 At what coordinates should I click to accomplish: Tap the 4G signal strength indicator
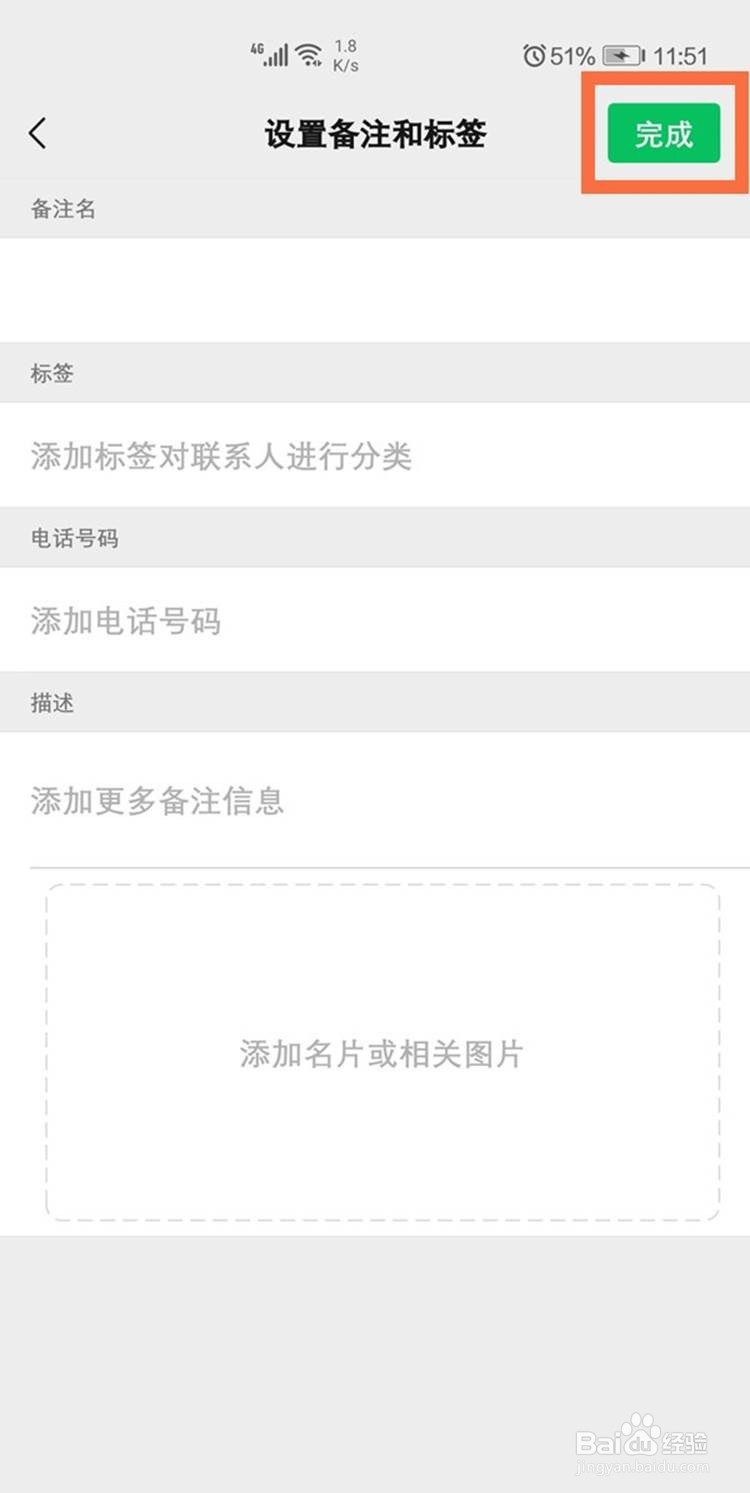(271, 52)
